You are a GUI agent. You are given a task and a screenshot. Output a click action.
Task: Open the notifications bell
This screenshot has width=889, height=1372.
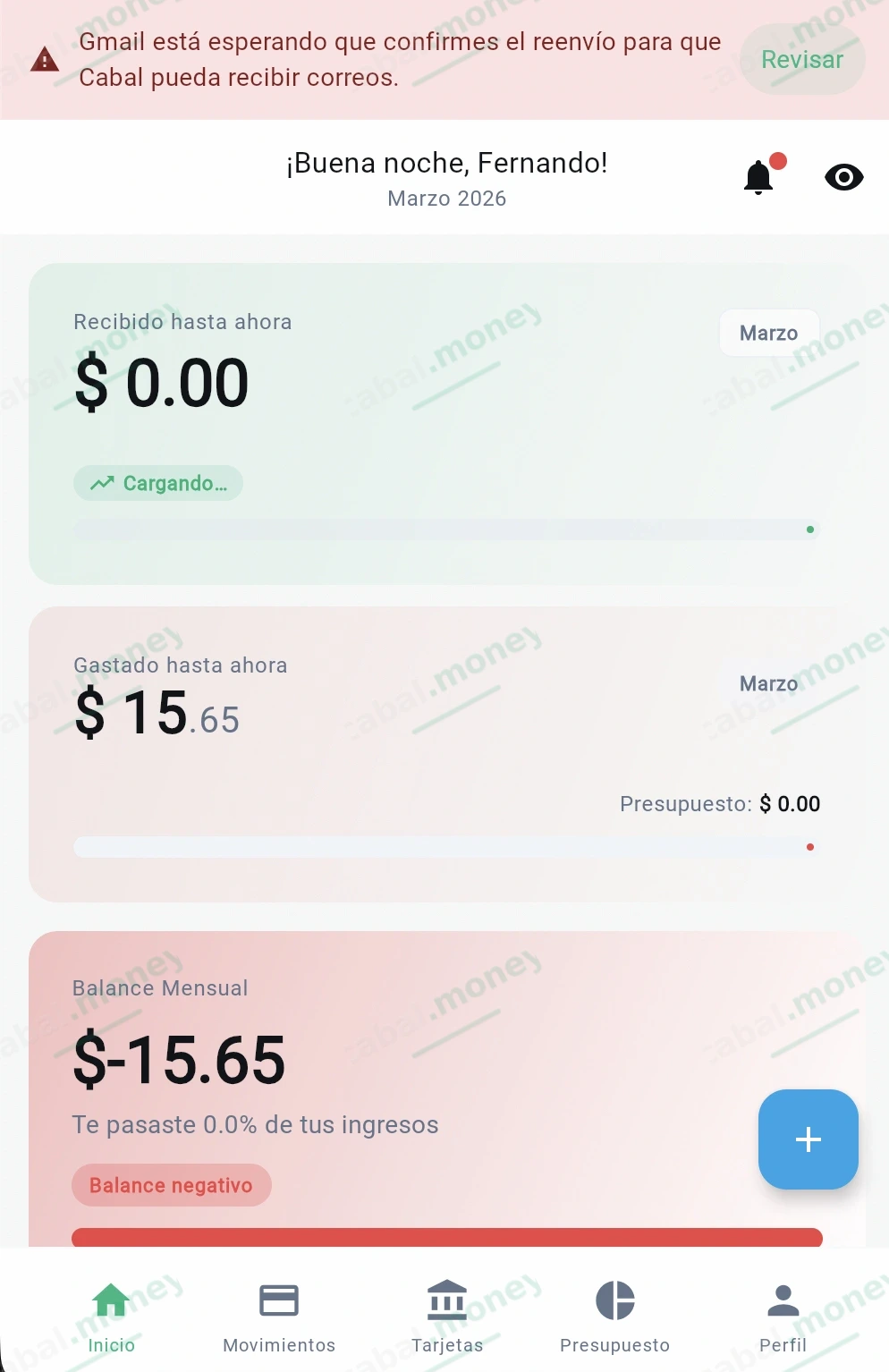[759, 177]
